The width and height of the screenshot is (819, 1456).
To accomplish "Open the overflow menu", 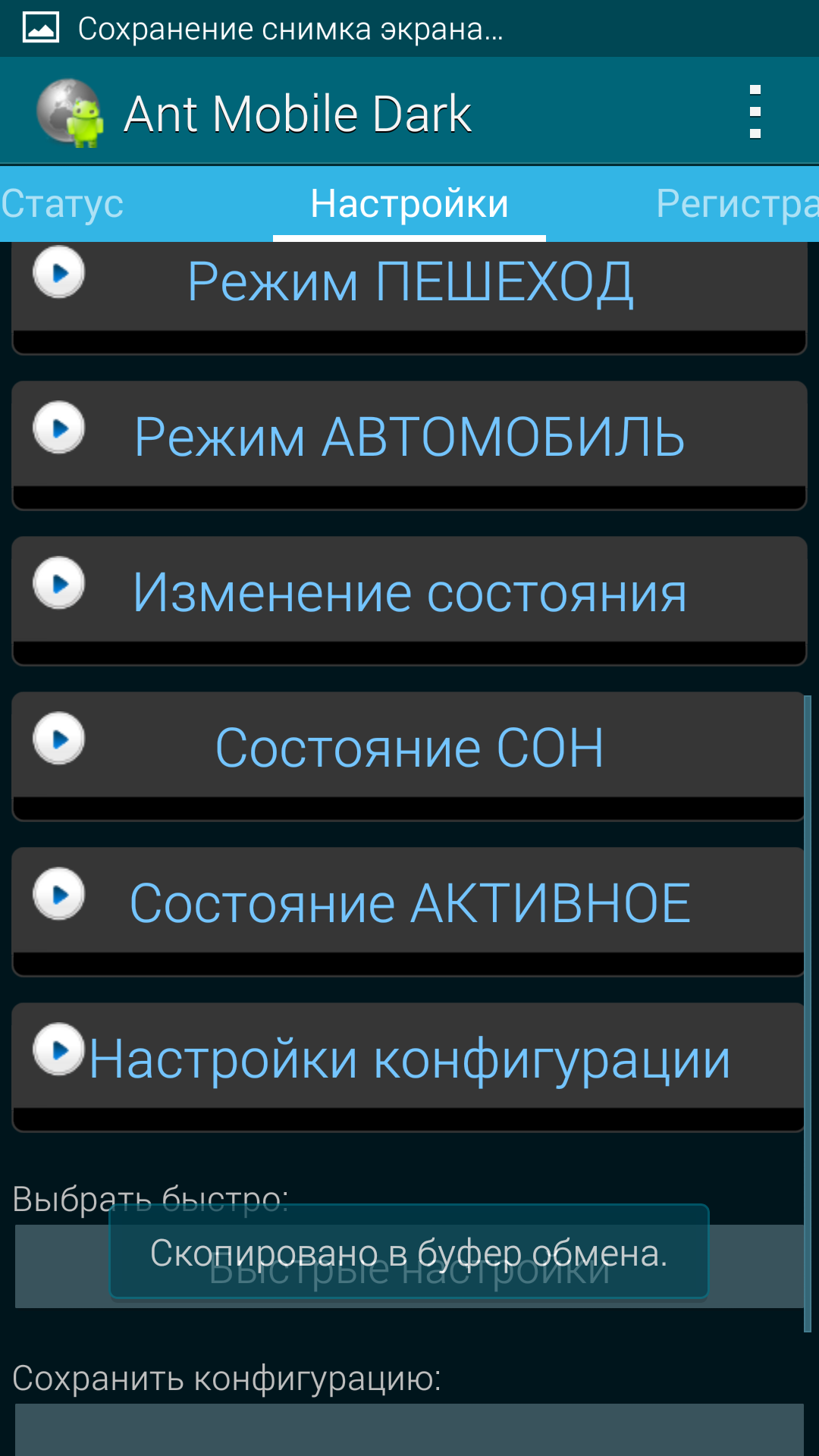I will pos(755,112).
